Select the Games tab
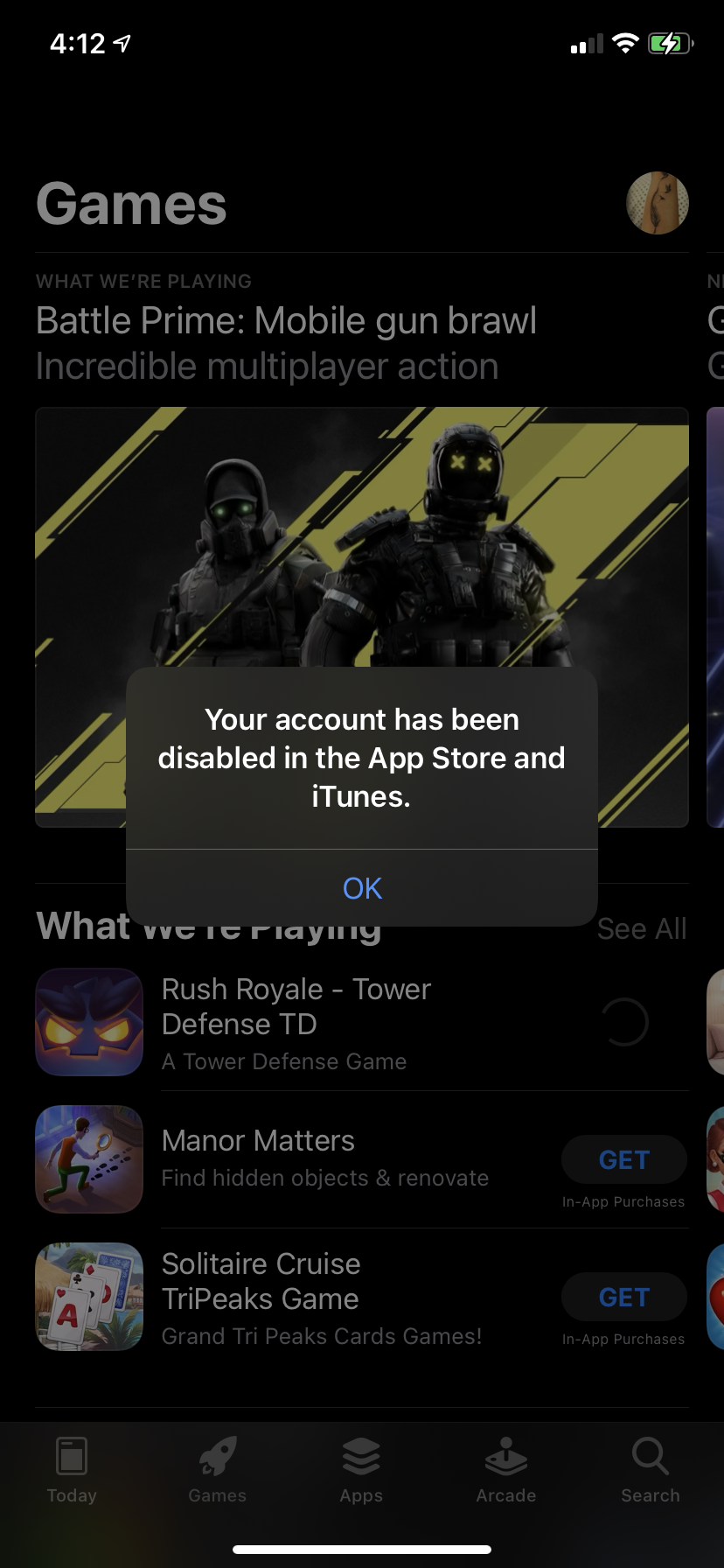The image size is (724, 1568). point(217,1471)
